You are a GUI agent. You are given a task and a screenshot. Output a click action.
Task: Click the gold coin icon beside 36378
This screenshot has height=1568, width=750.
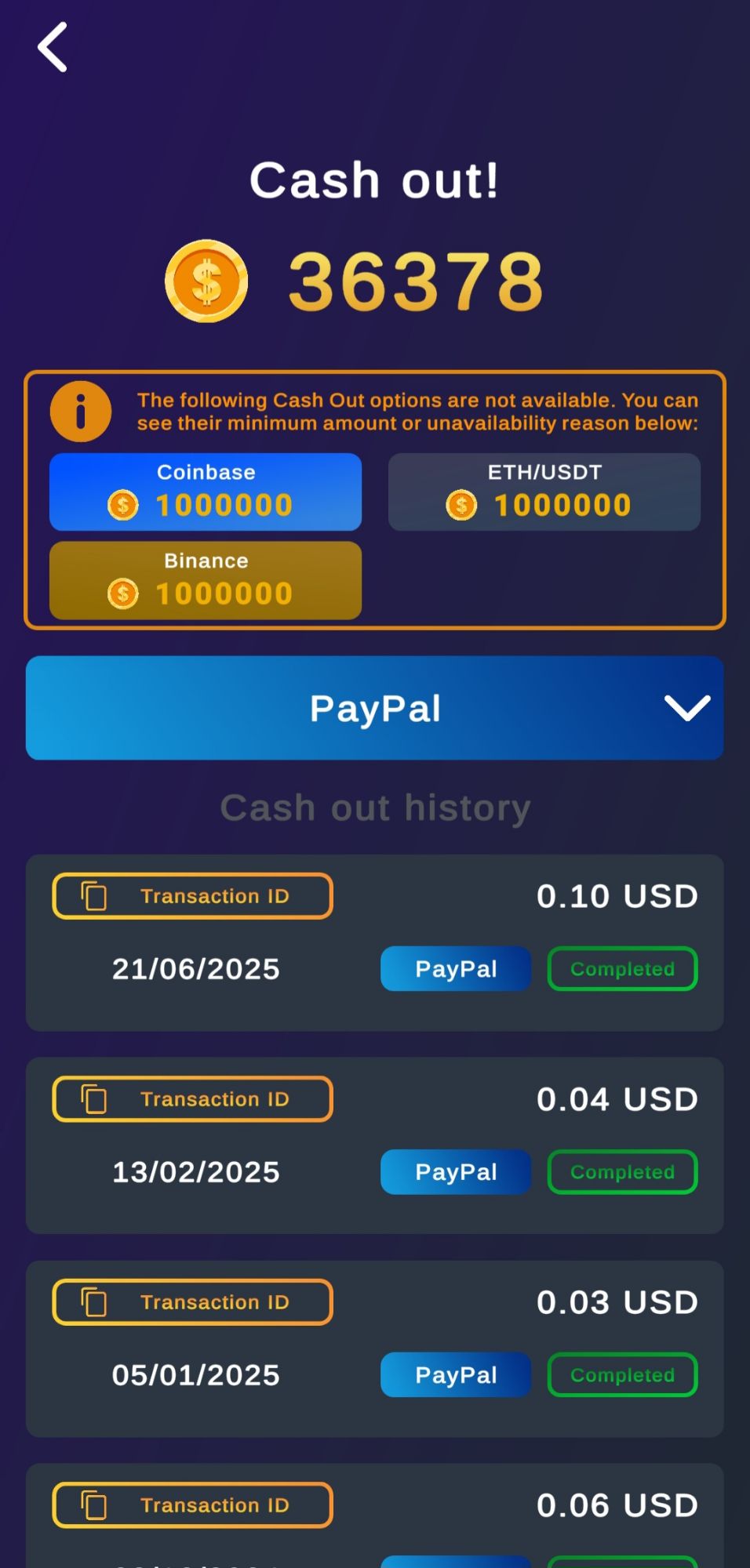point(205,281)
